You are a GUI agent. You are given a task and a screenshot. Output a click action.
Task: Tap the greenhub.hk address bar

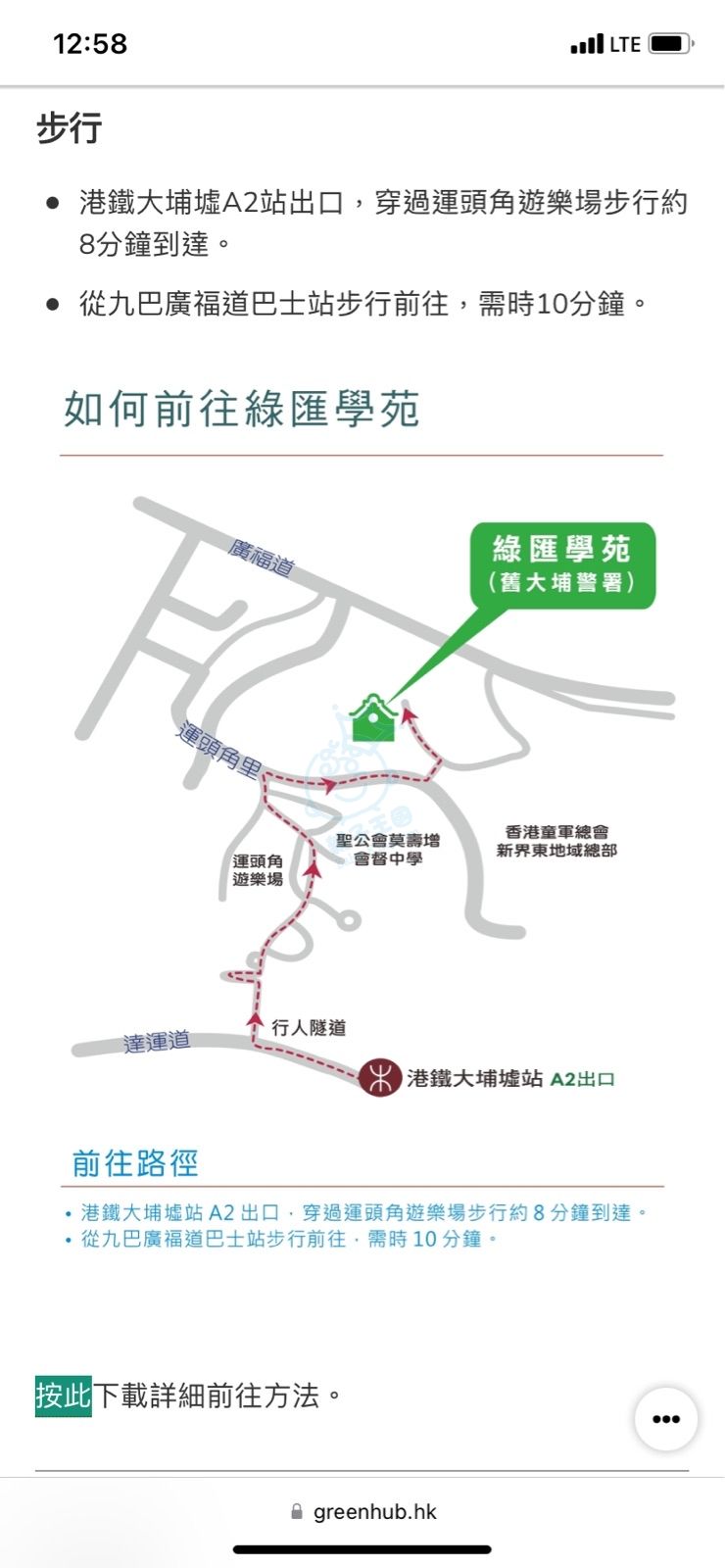[363, 1511]
